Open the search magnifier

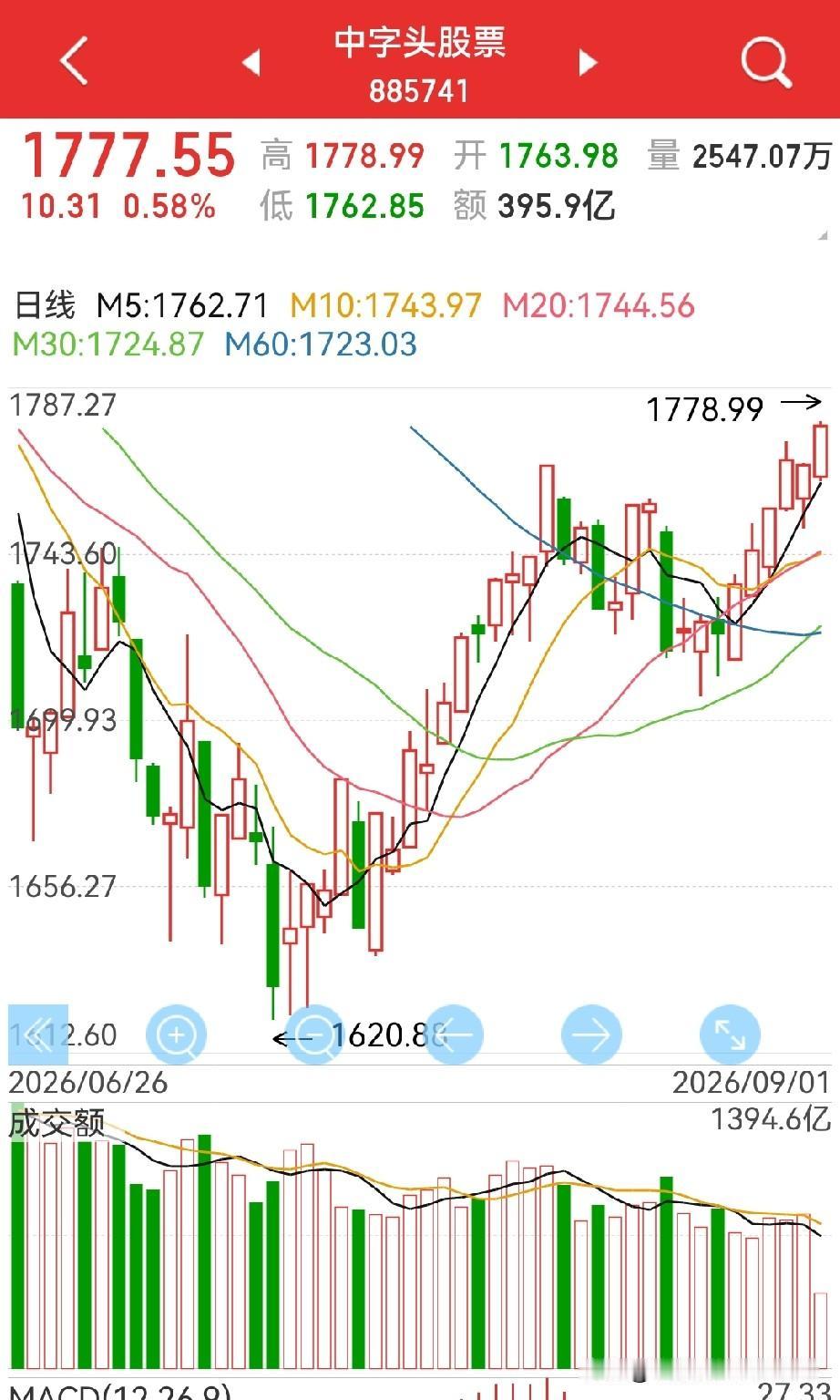coord(765,62)
